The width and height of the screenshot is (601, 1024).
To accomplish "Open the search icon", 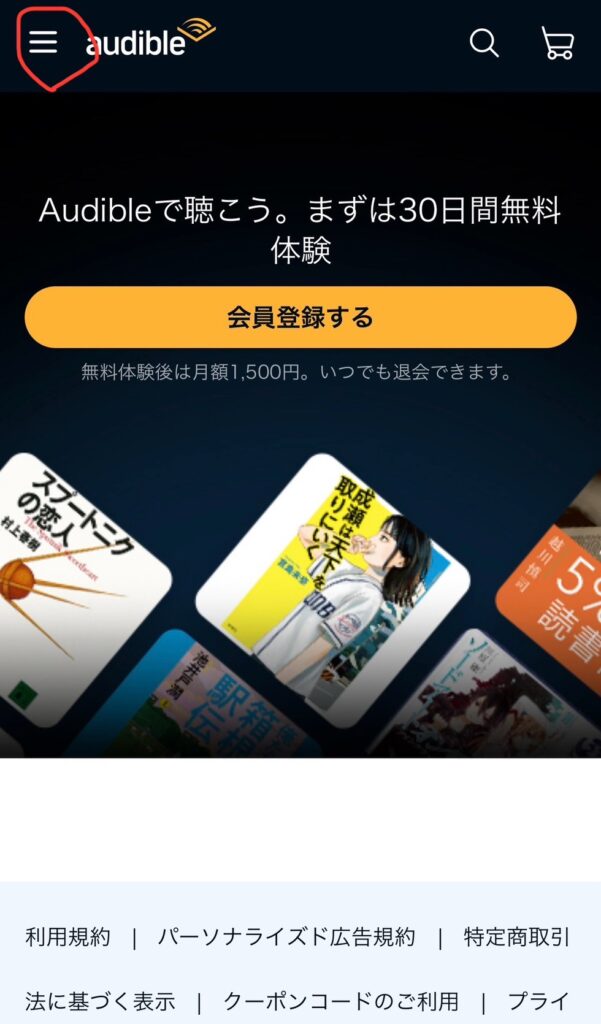I will tap(484, 43).
